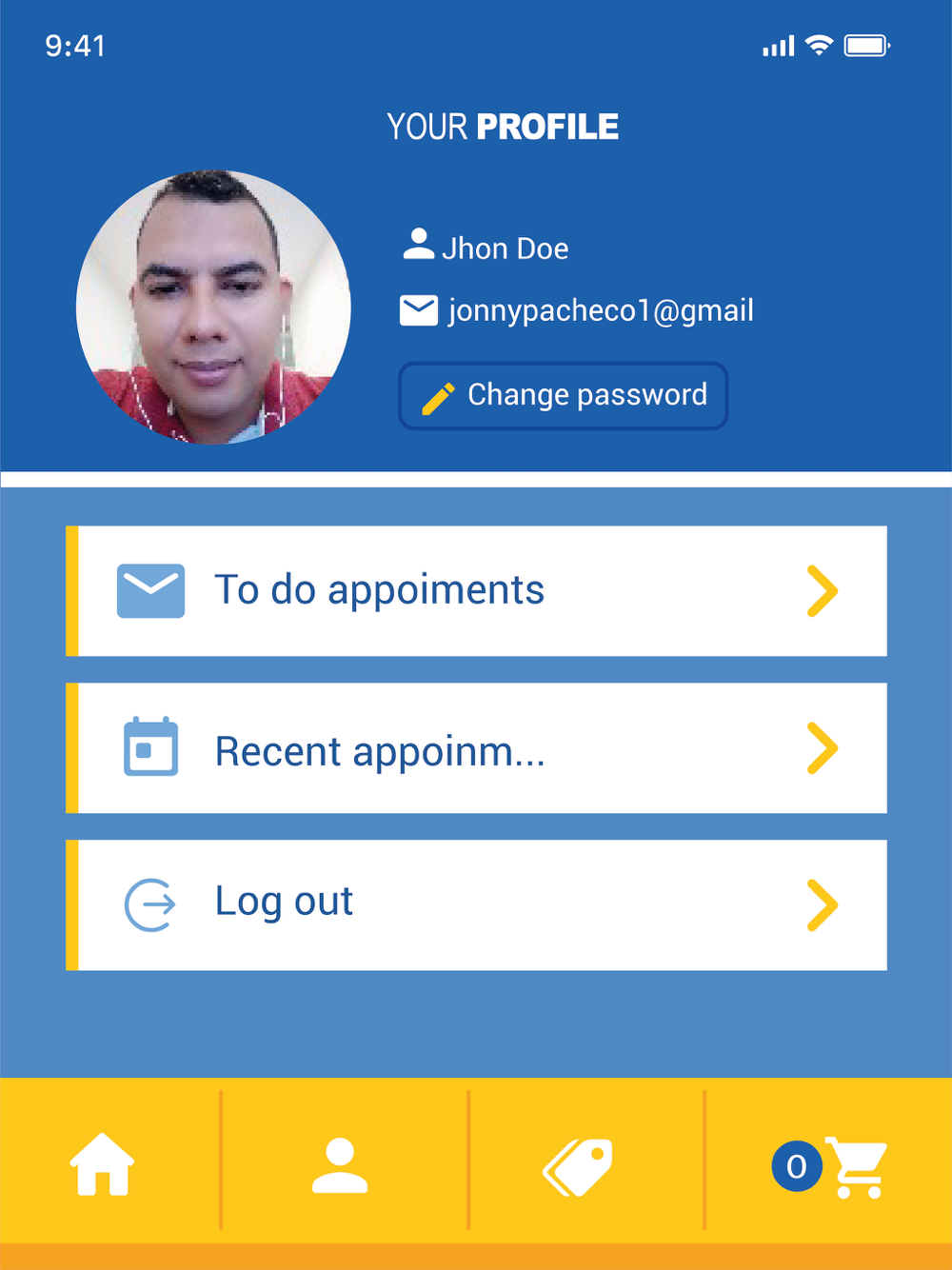The height and width of the screenshot is (1270, 952).
Task: Select Log out
Action: 476,905
